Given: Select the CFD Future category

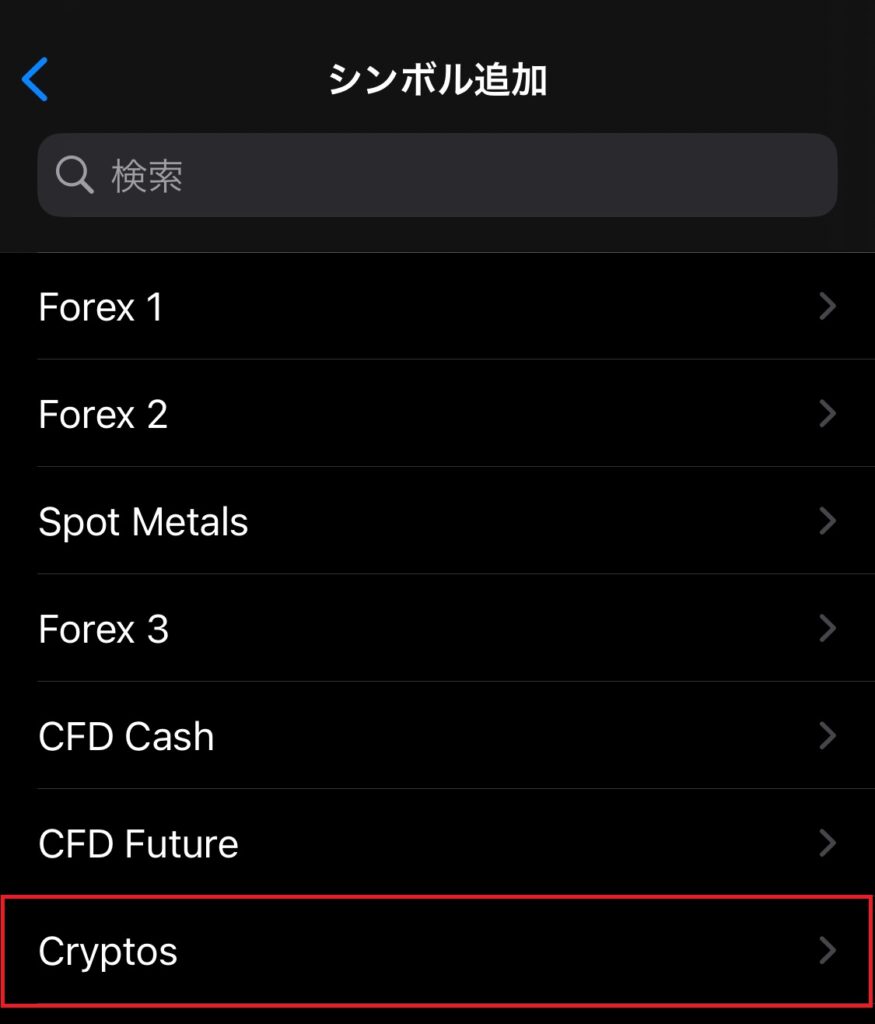Looking at the screenshot, I should [437, 843].
